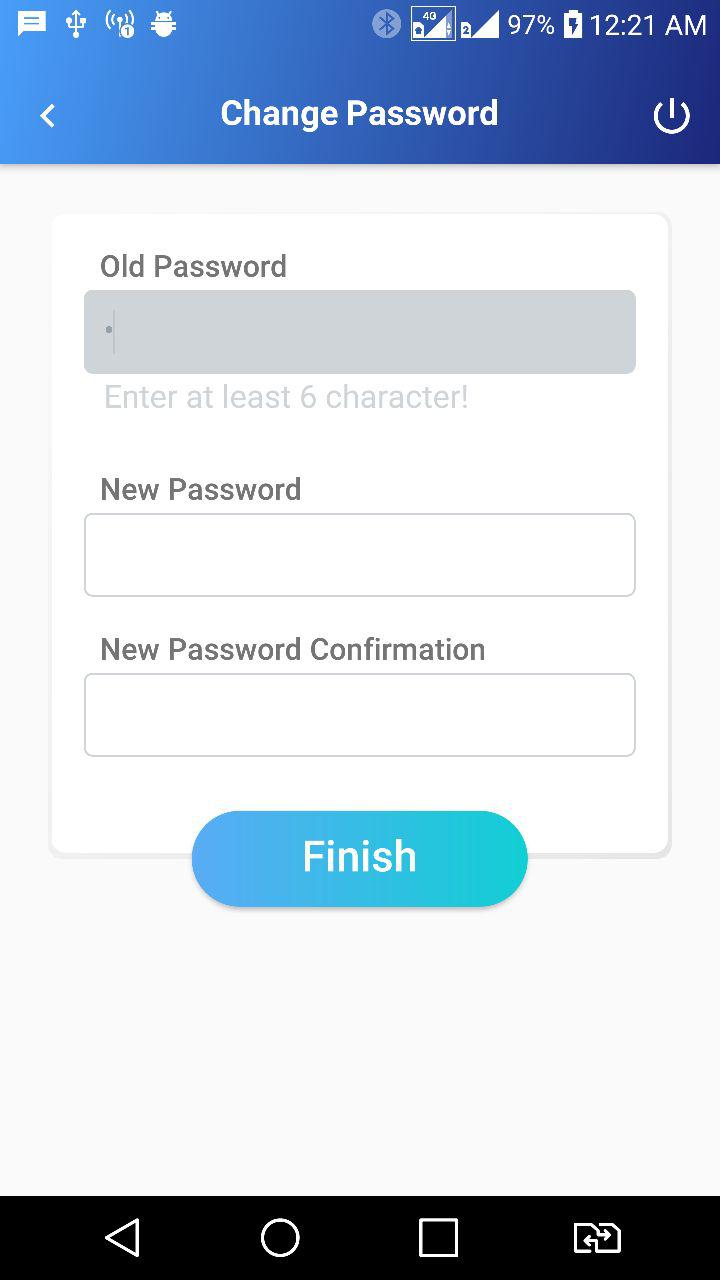Tap the back arrow on Change Password screen

(47, 115)
